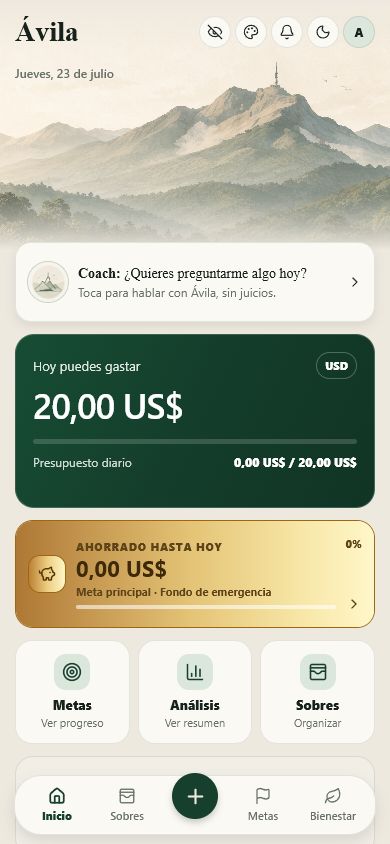390x844 pixels.
Task: Open the Ahorrado hasta hoy savings card
Action: click(x=195, y=574)
